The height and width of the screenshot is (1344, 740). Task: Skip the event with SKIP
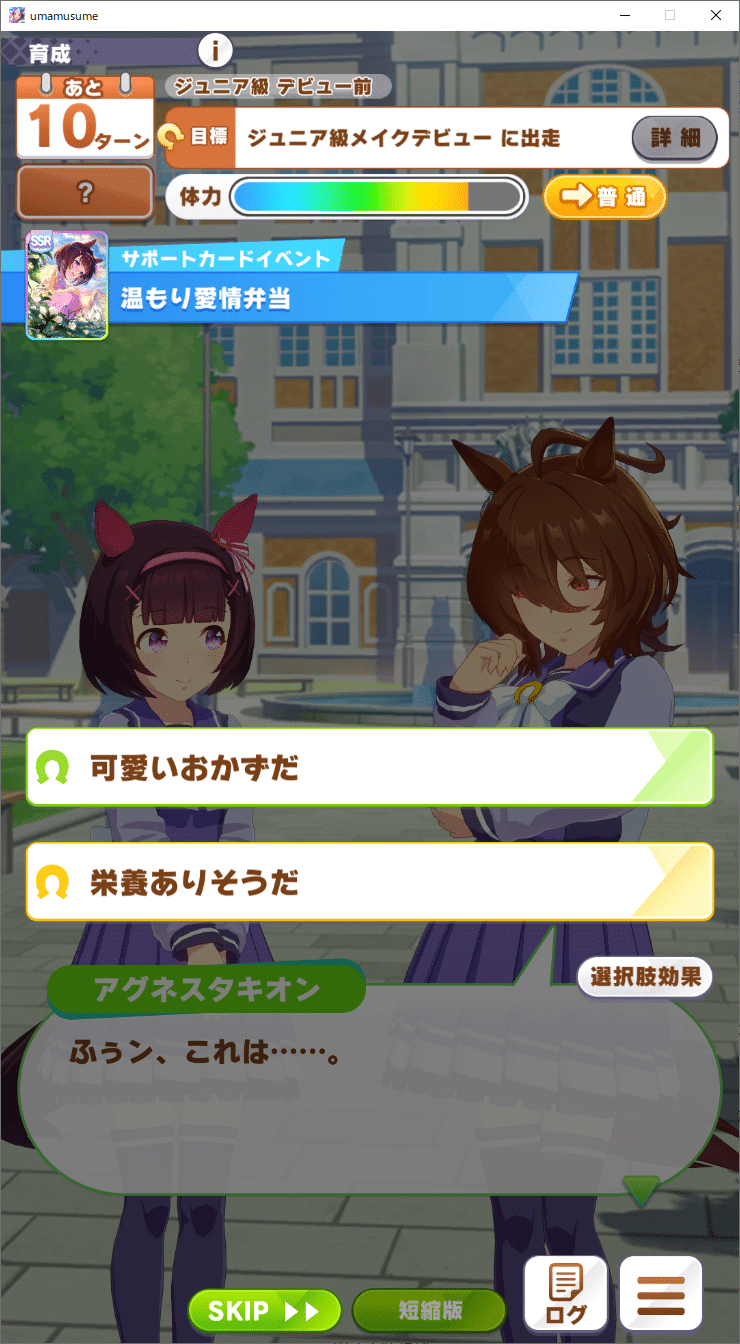(265, 1310)
